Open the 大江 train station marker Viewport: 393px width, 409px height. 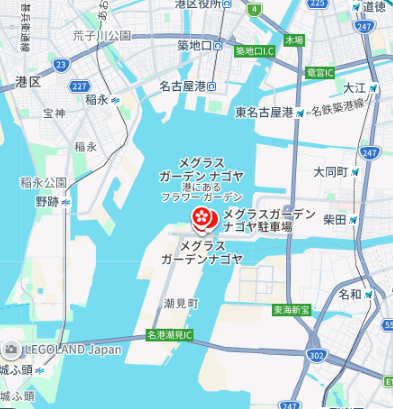click(373, 88)
